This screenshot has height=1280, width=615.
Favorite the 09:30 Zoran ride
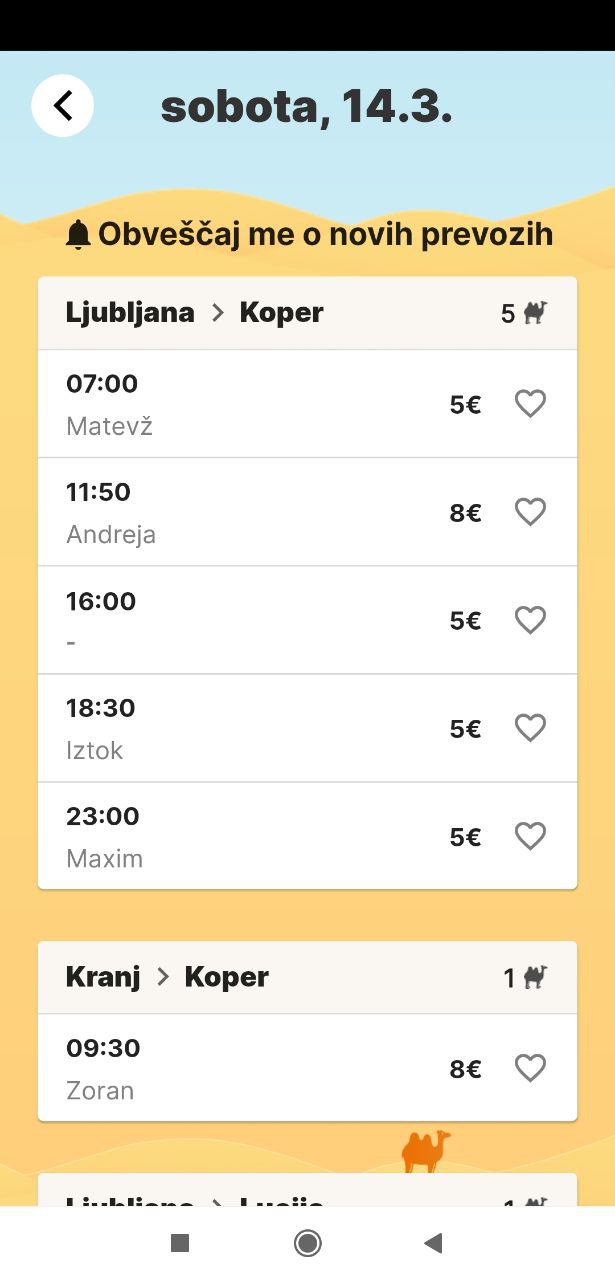[530, 1068]
